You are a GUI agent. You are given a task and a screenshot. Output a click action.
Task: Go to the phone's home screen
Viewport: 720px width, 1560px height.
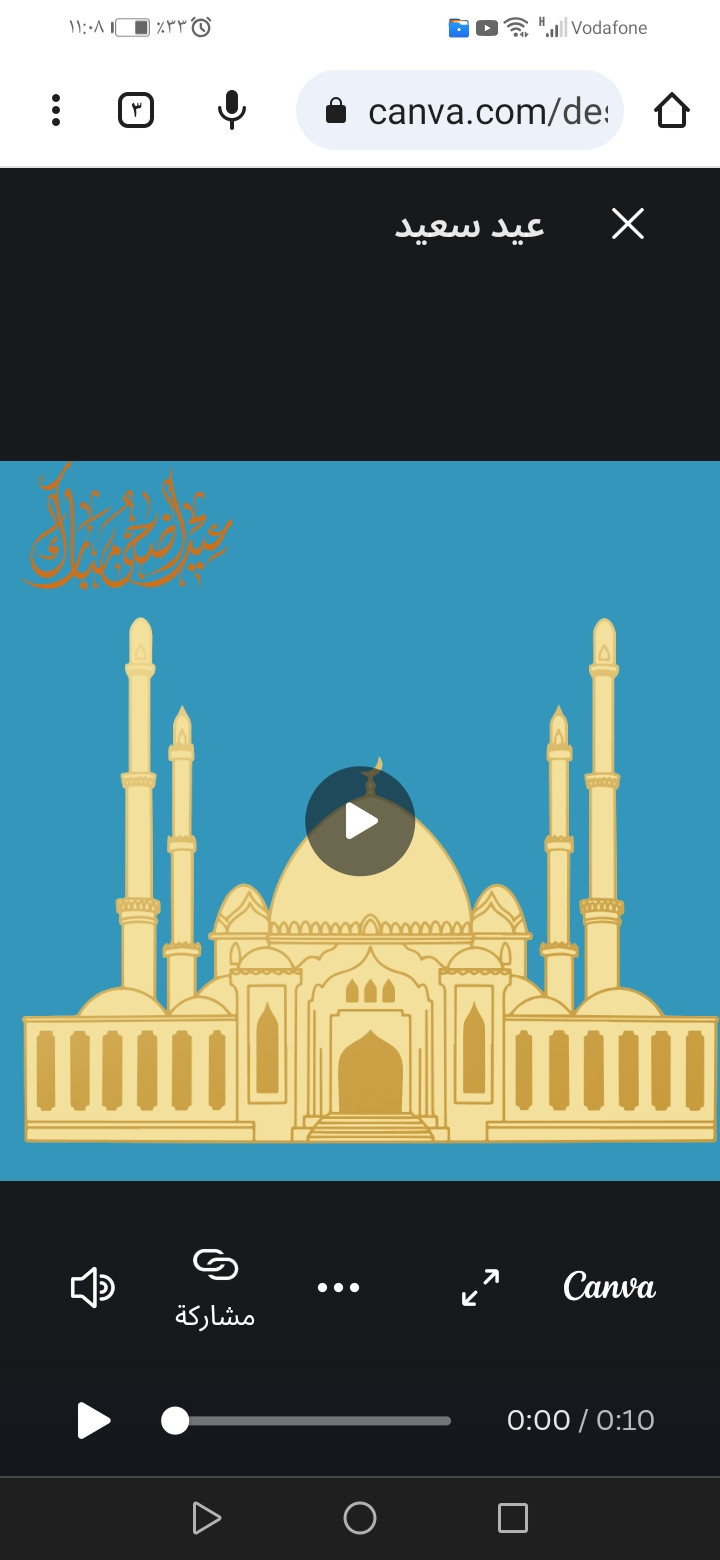point(360,1518)
